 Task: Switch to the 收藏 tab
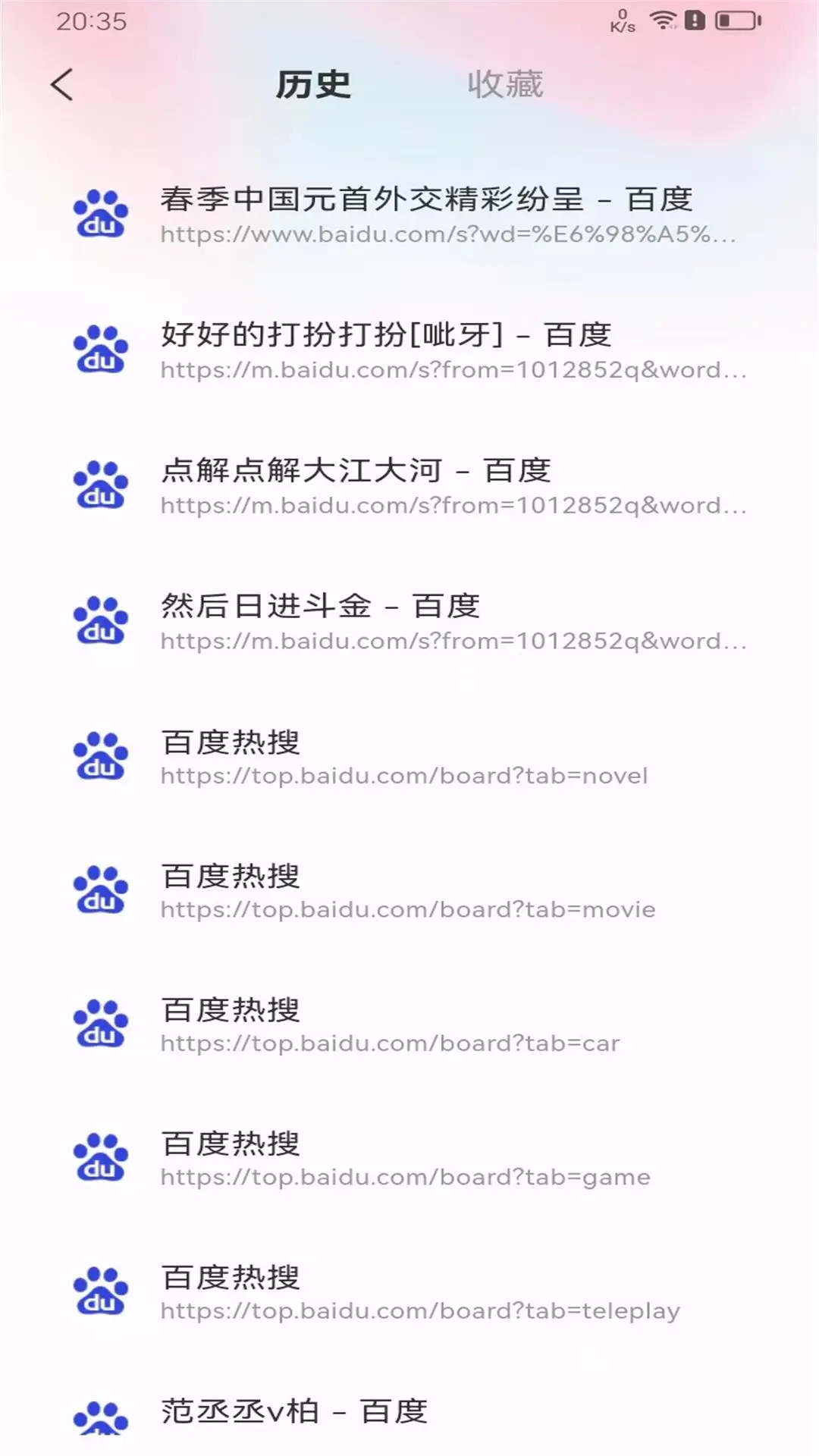point(505,84)
